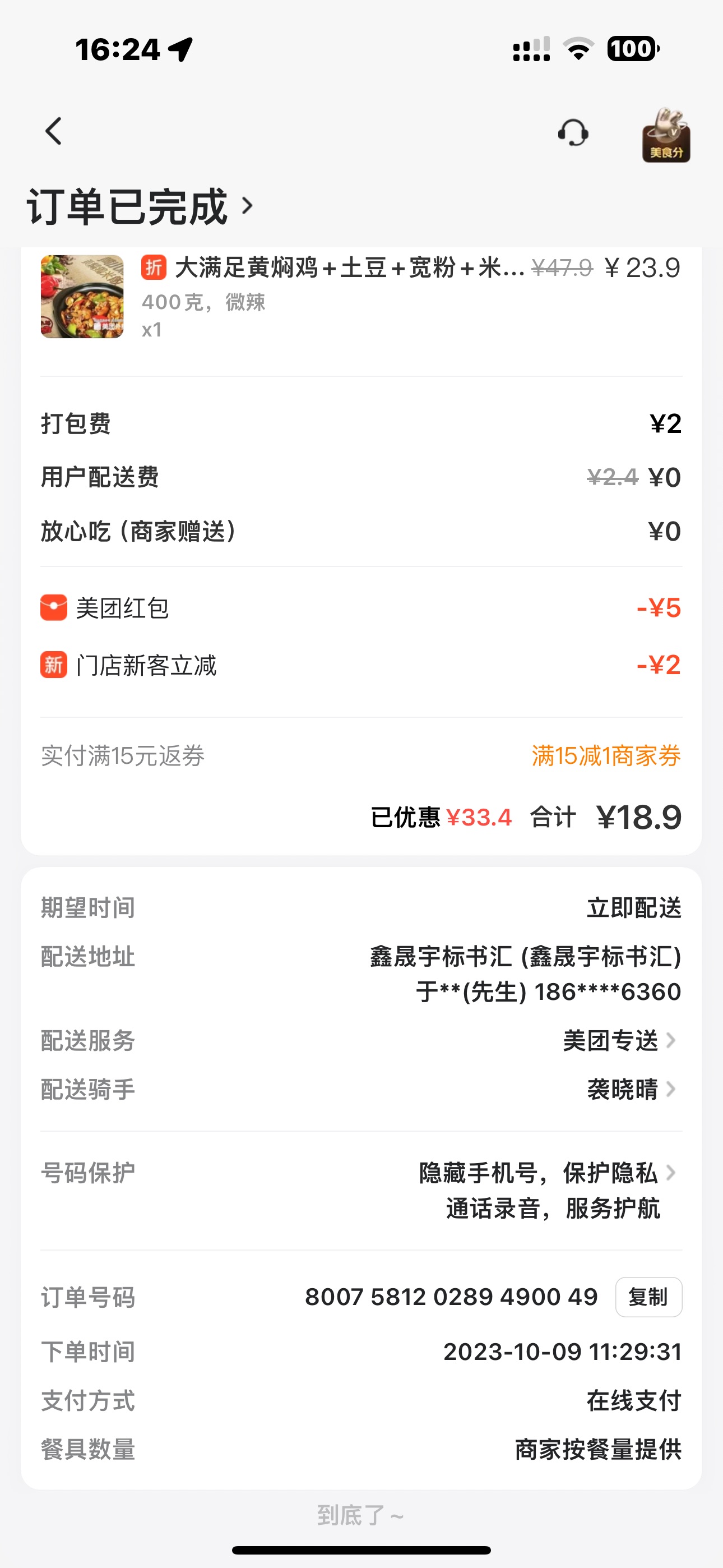Open rider 袭晓晴 profile
The width and height of the screenshot is (723, 1568).
click(x=631, y=1089)
